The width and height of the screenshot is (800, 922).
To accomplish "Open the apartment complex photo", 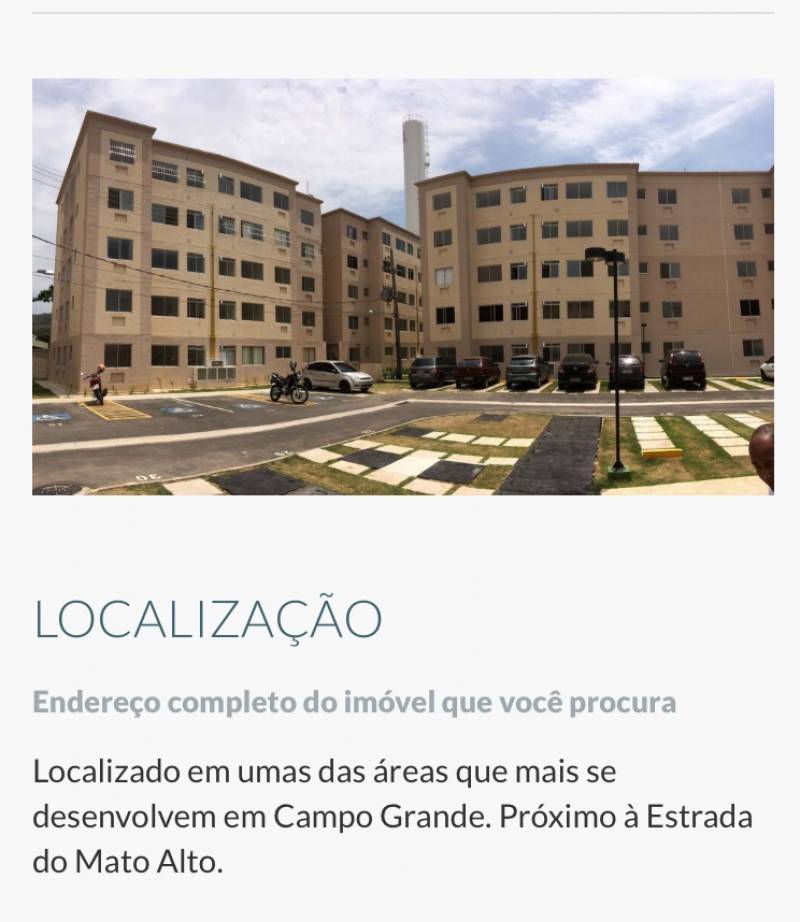I will [x=402, y=286].
